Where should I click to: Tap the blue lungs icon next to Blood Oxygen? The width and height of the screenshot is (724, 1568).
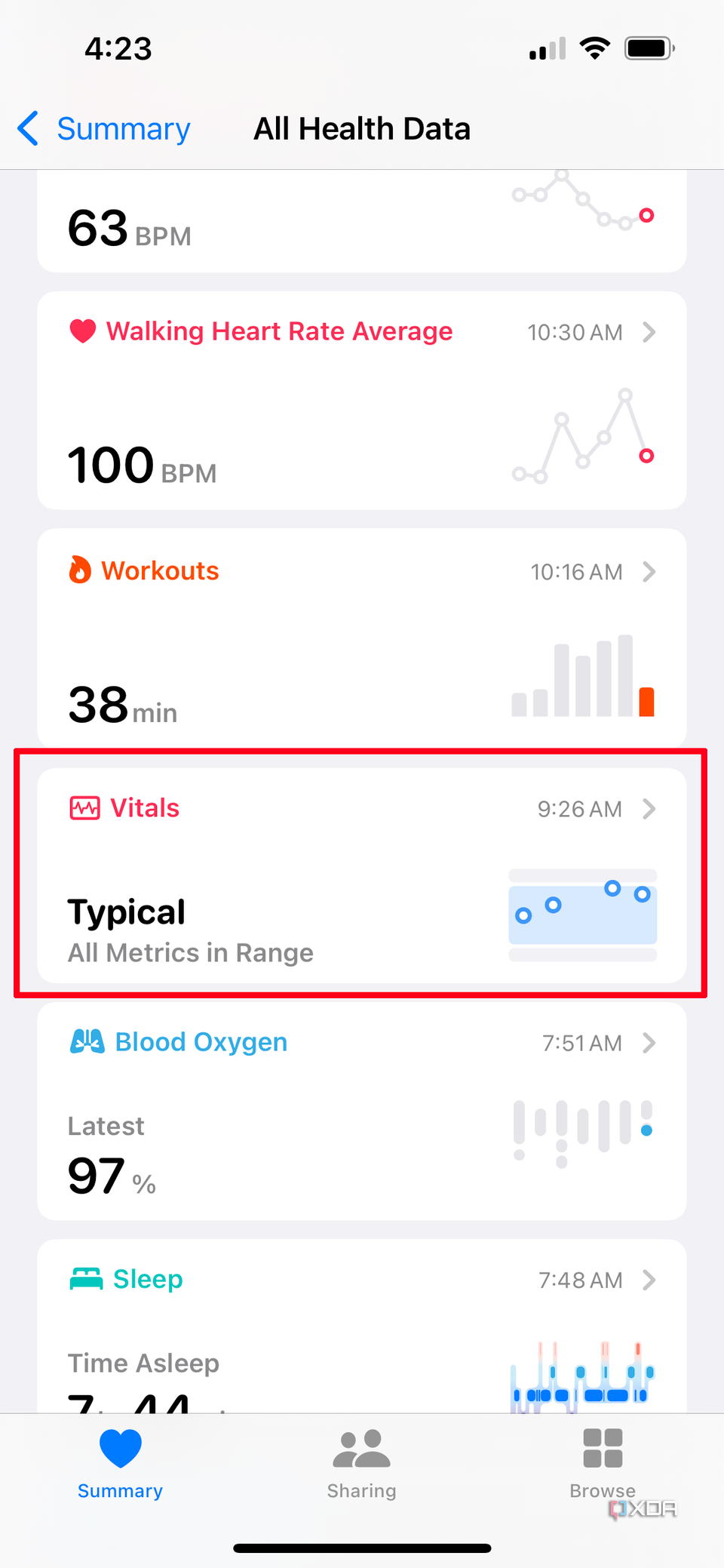pos(86,1042)
